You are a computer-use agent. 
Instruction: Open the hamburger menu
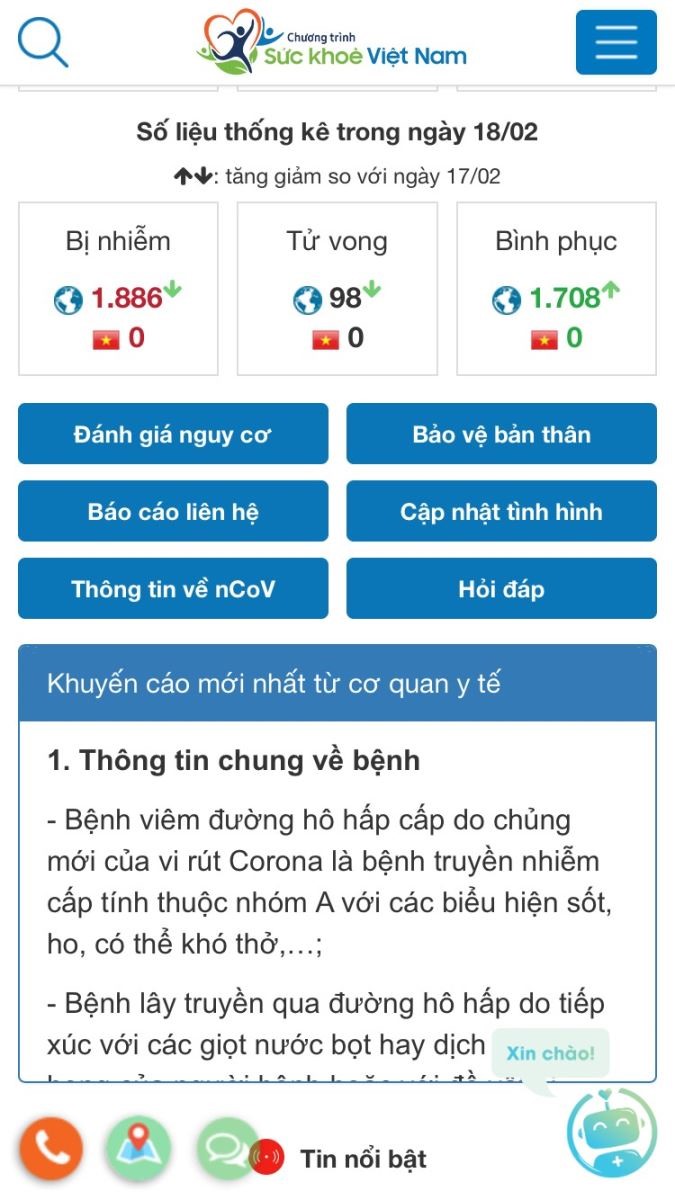616,42
